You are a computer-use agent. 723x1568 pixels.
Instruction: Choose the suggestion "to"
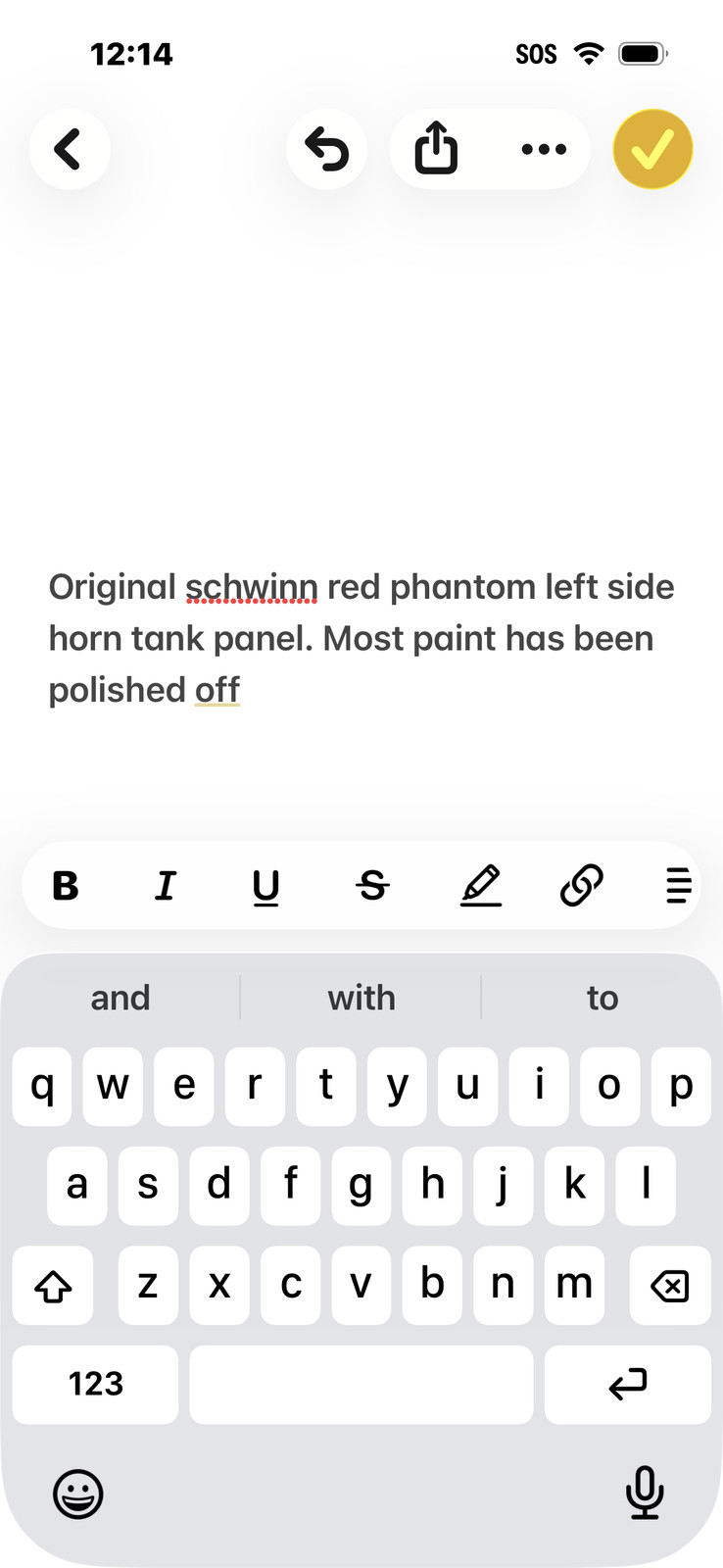tap(602, 998)
